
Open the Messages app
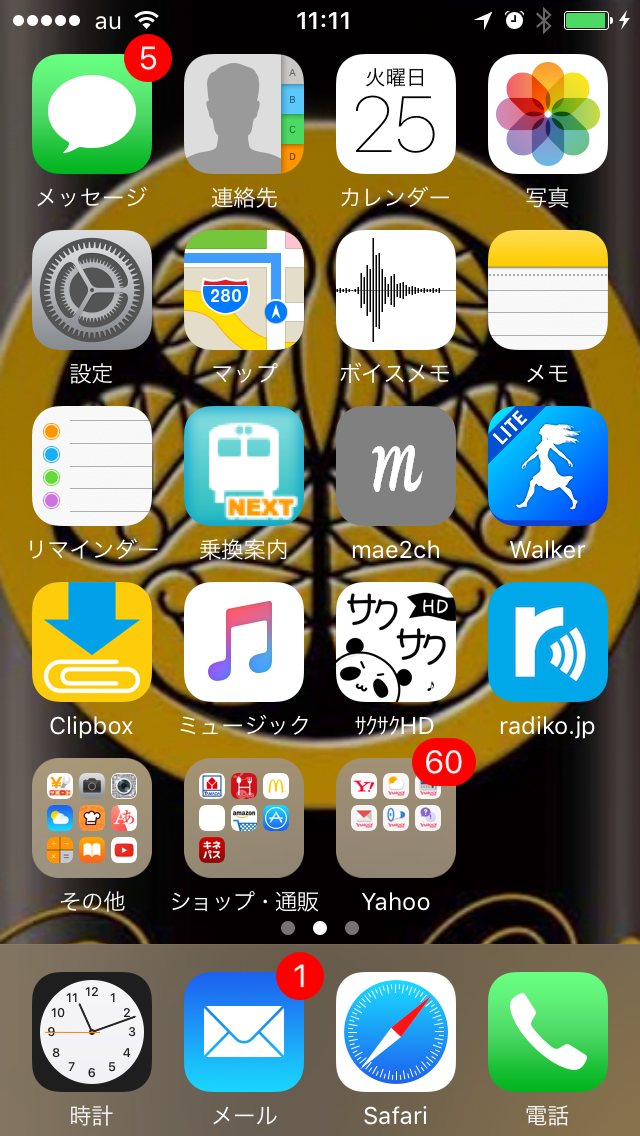tap(92, 114)
